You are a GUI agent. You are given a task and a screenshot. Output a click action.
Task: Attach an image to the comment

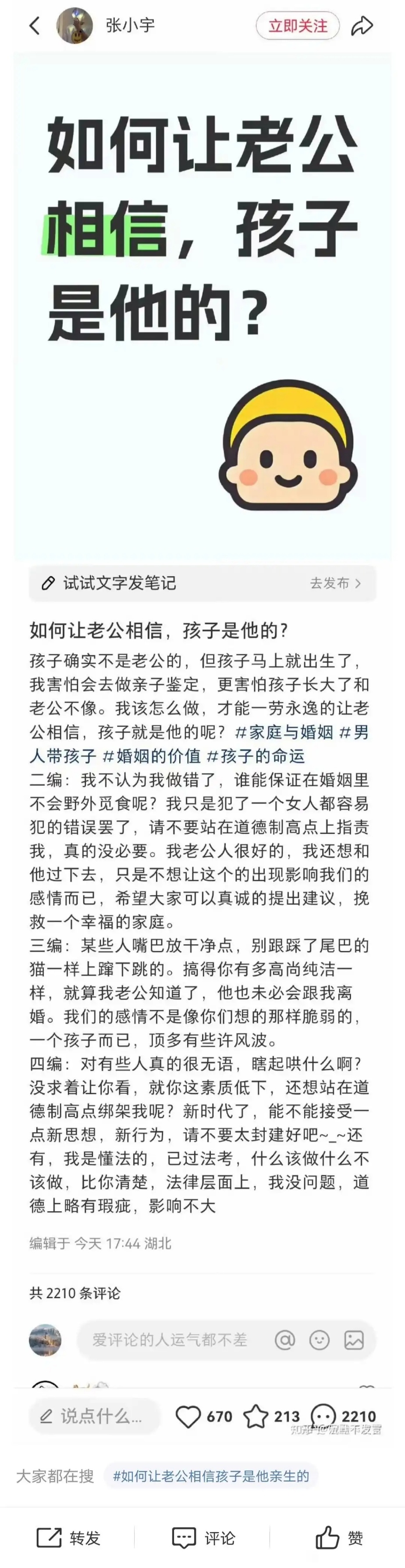click(354, 1339)
